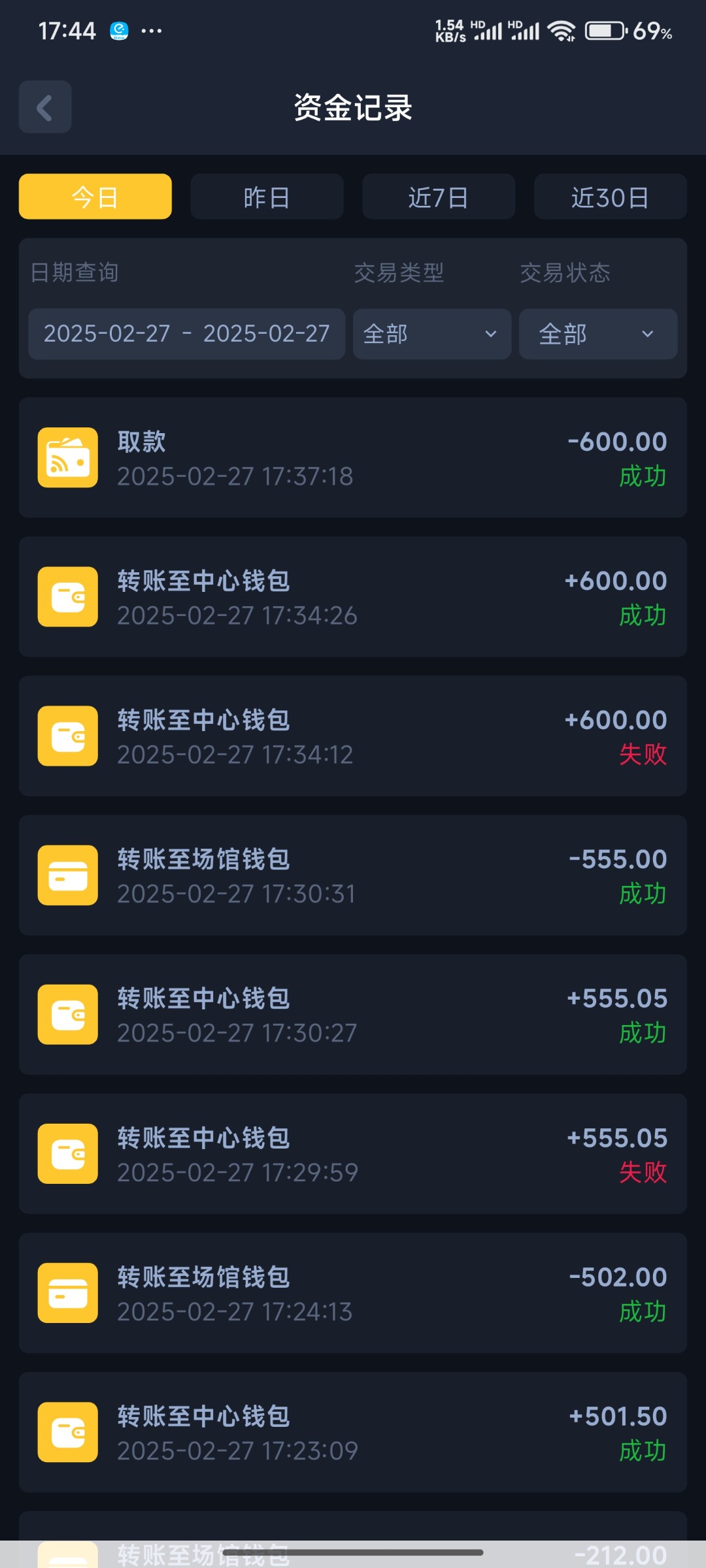Open the 17:30:27 +555.05 record
706x1568 pixels.
pos(353,1015)
